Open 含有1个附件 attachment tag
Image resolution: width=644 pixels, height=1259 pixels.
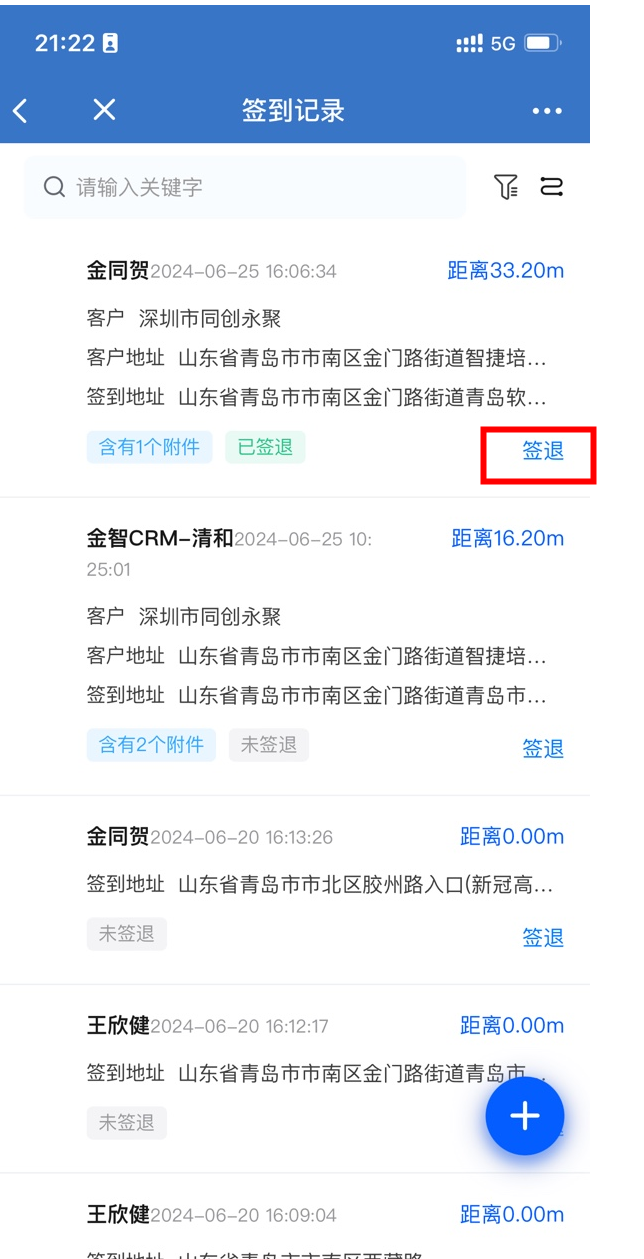(x=149, y=447)
